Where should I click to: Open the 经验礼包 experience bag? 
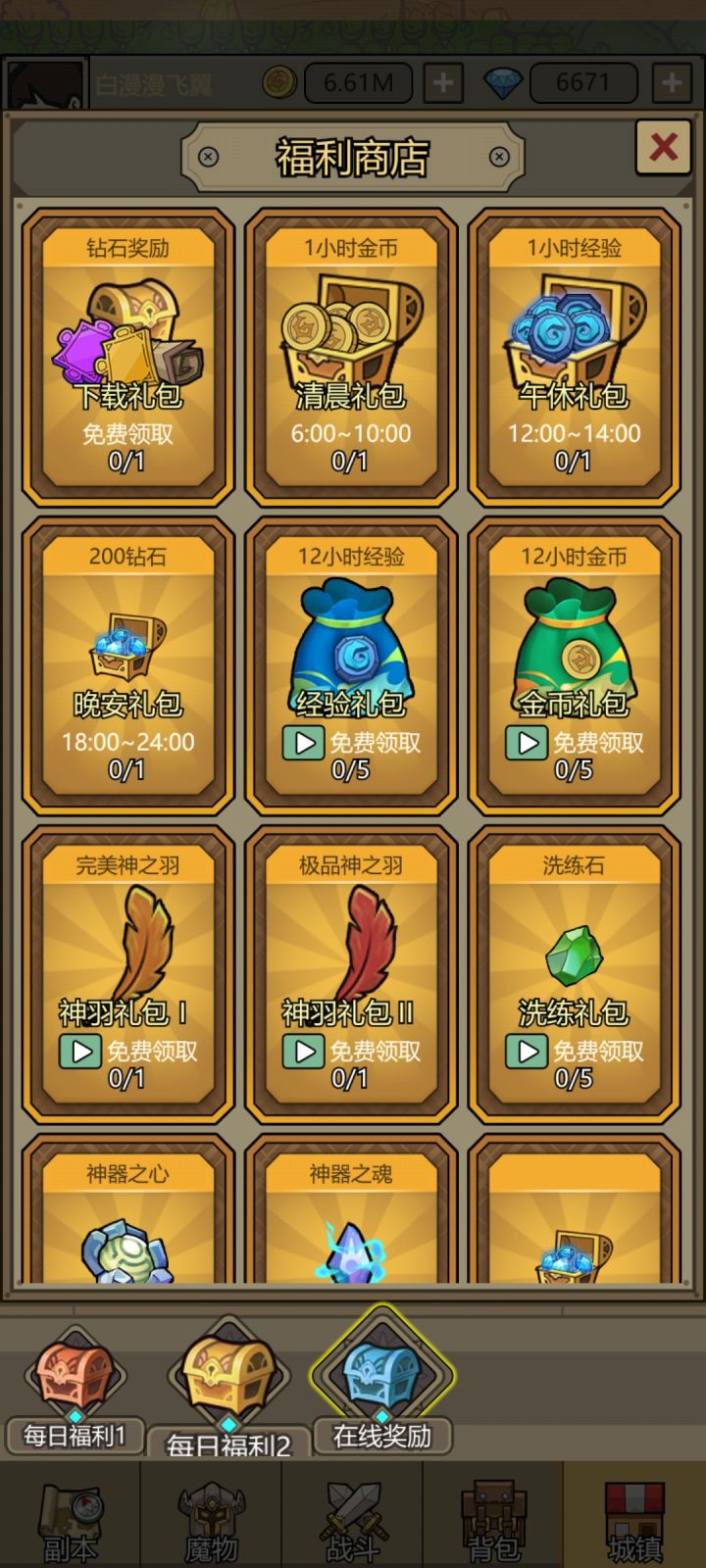pyautogui.click(x=351, y=647)
